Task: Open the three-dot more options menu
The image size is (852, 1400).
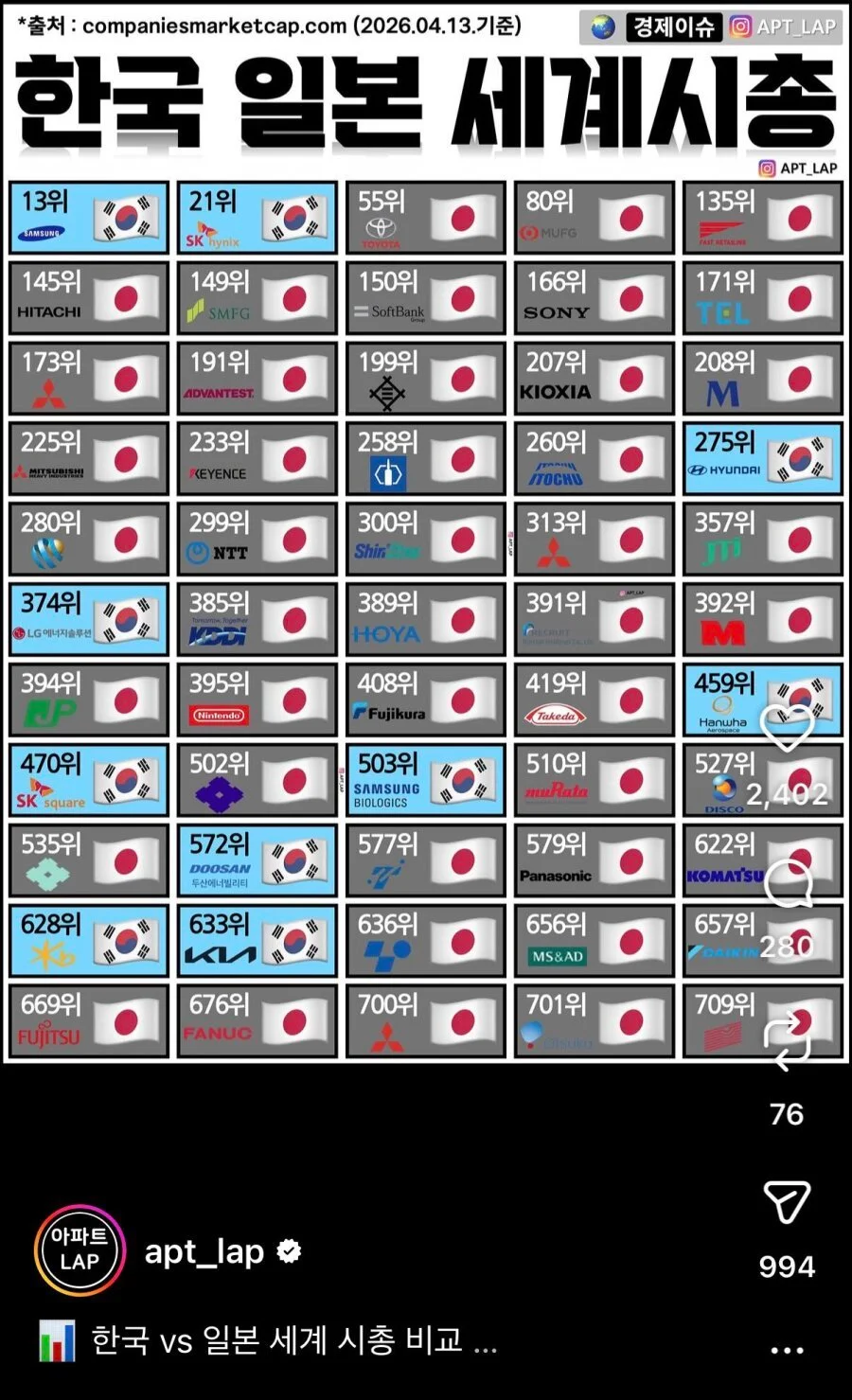Action: coord(787,1351)
